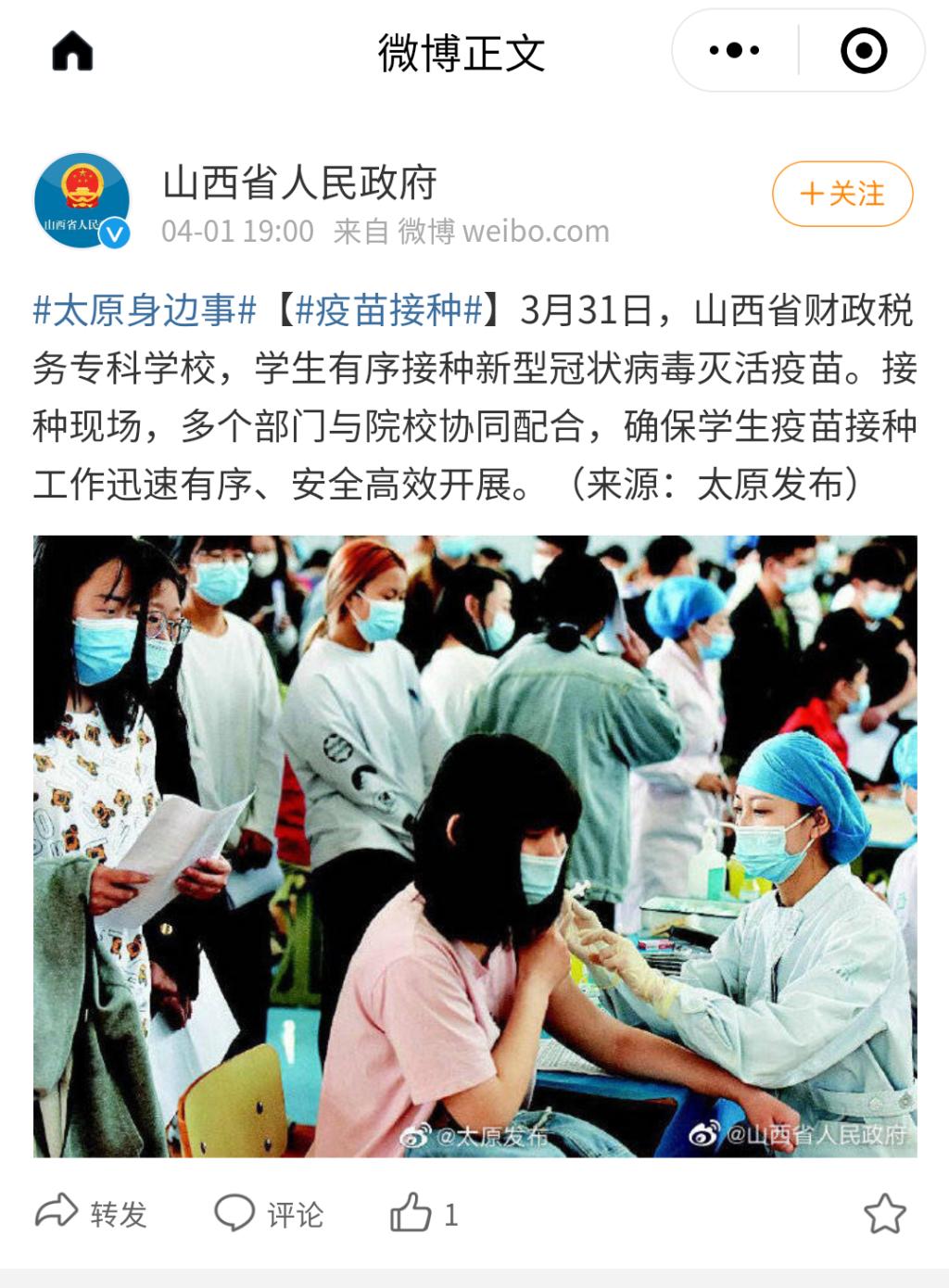949x1288 pixels.
Task: Open the 山西省人民政府 account name
Action: (x=299, y=183)
